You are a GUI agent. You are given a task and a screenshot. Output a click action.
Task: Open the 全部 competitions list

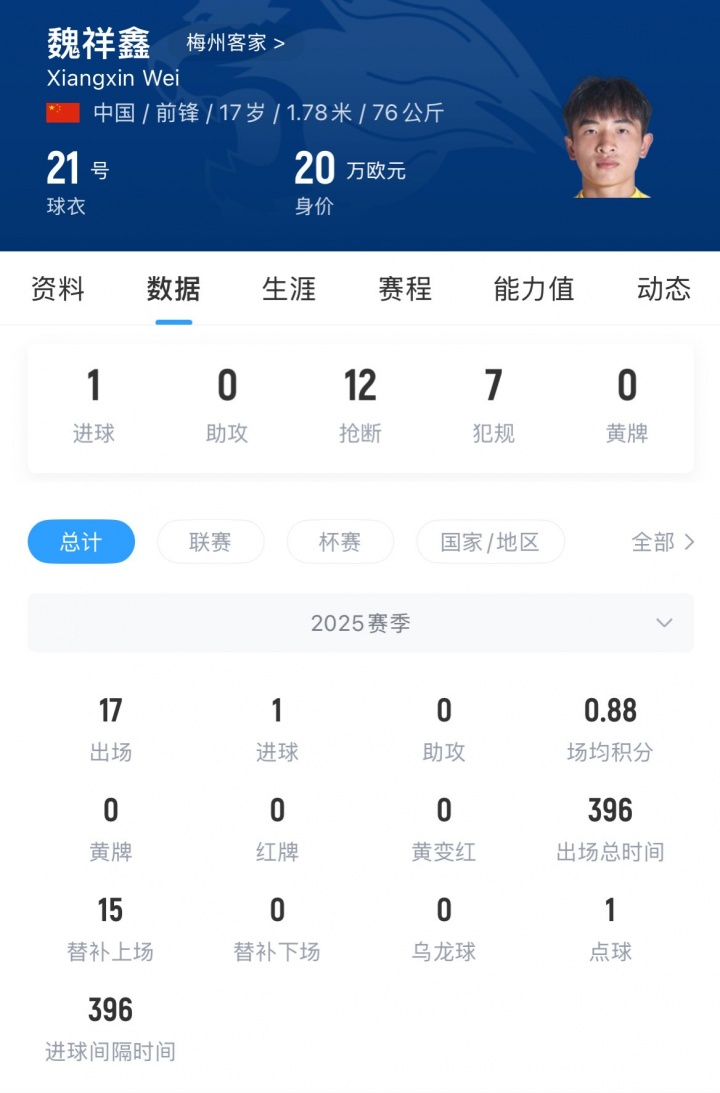[x=662, y=542]
